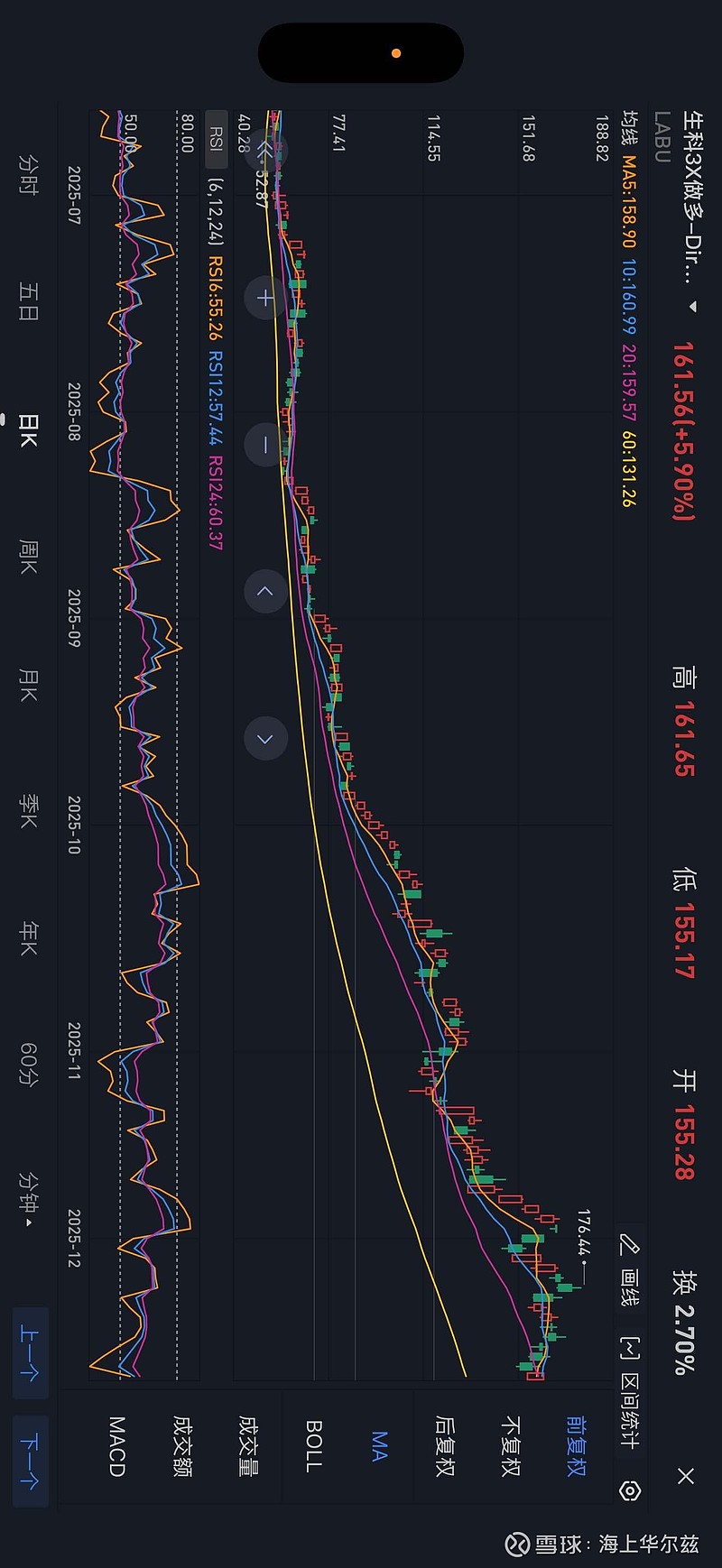Zoom into the chart with the plus button
Image resolution: width=722 pixels, height=1568 pixels.
point(264,298)
